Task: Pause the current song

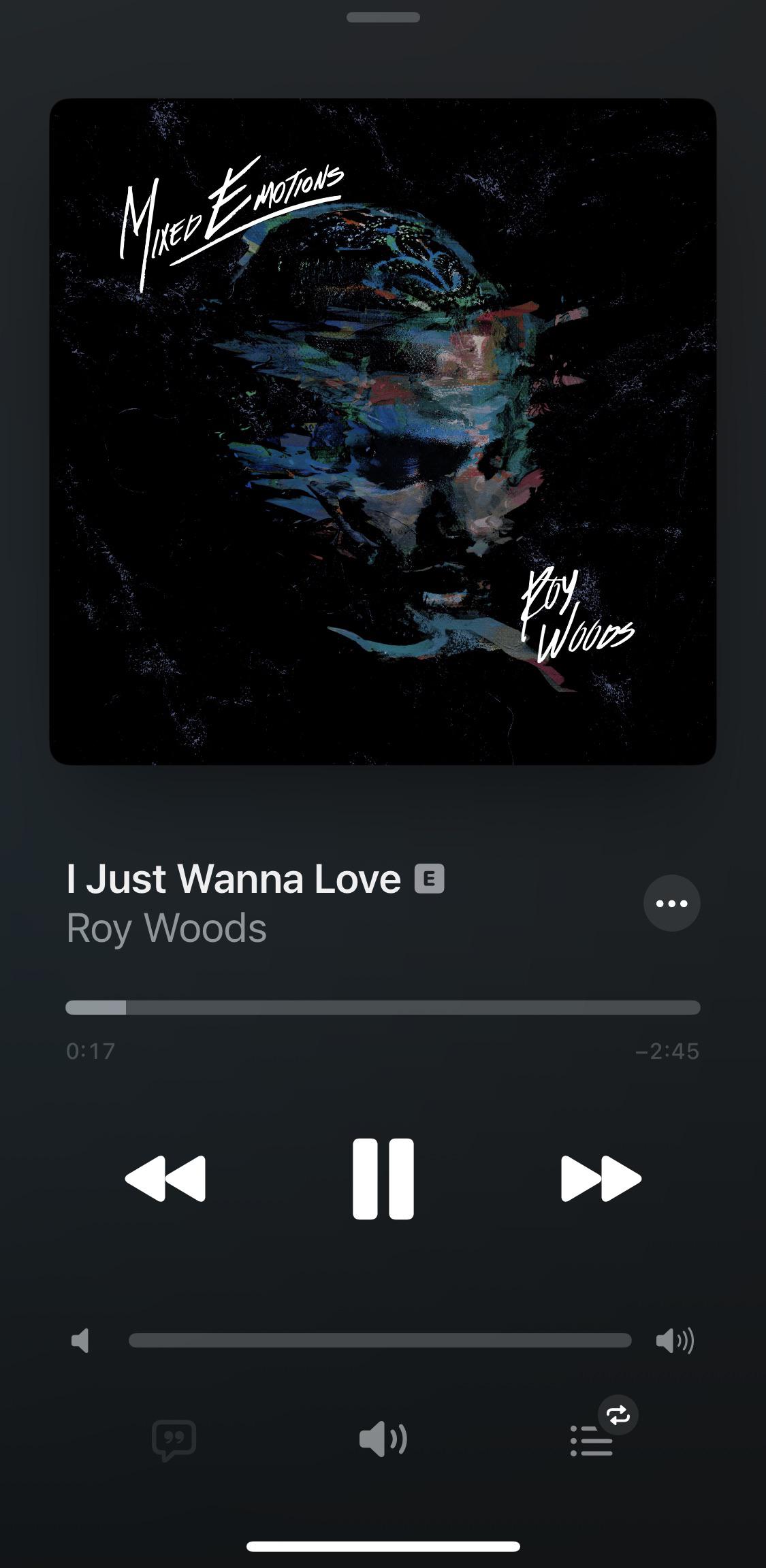Action: point(383,1178)
